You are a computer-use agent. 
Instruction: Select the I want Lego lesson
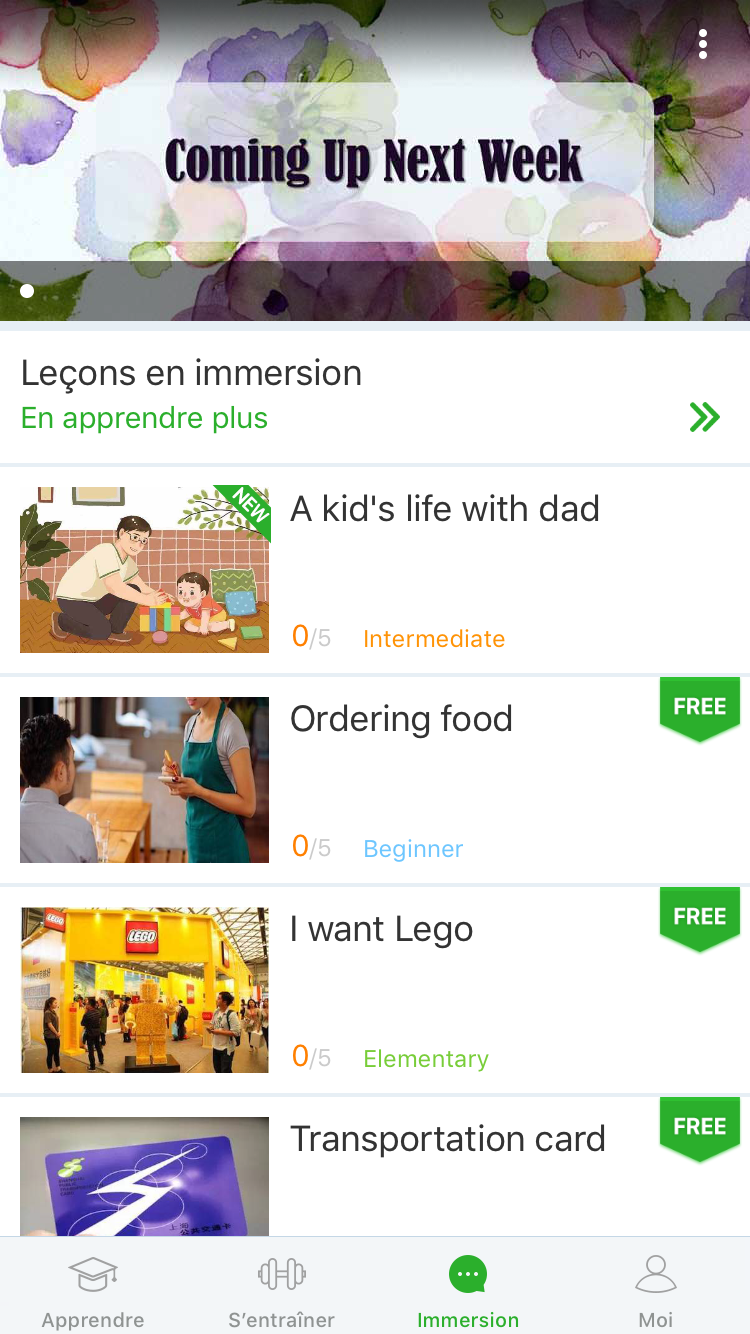coord(381,930)
